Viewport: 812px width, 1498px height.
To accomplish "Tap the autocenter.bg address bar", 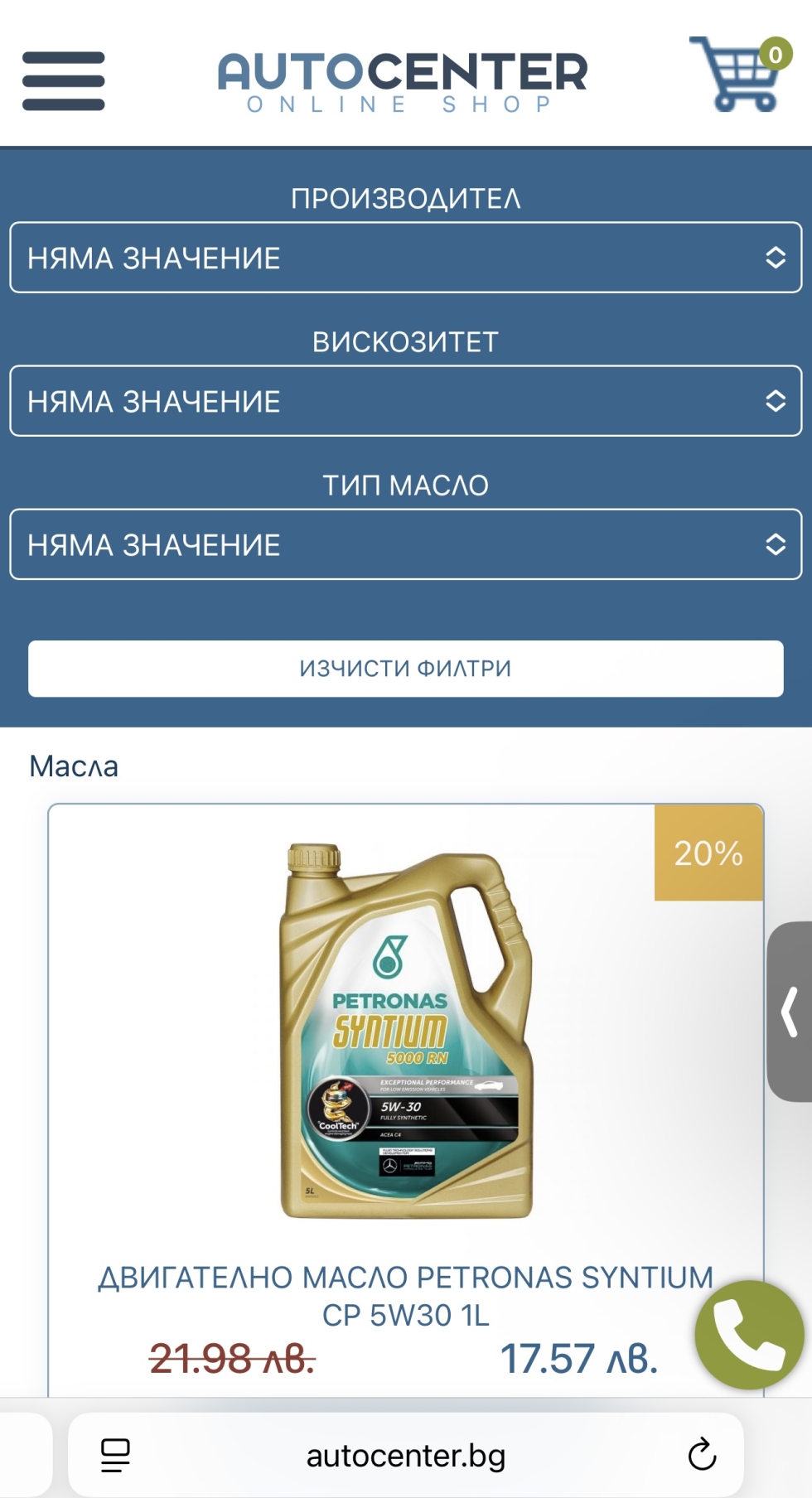I will pyautogui.click(x=406, y=1455).
